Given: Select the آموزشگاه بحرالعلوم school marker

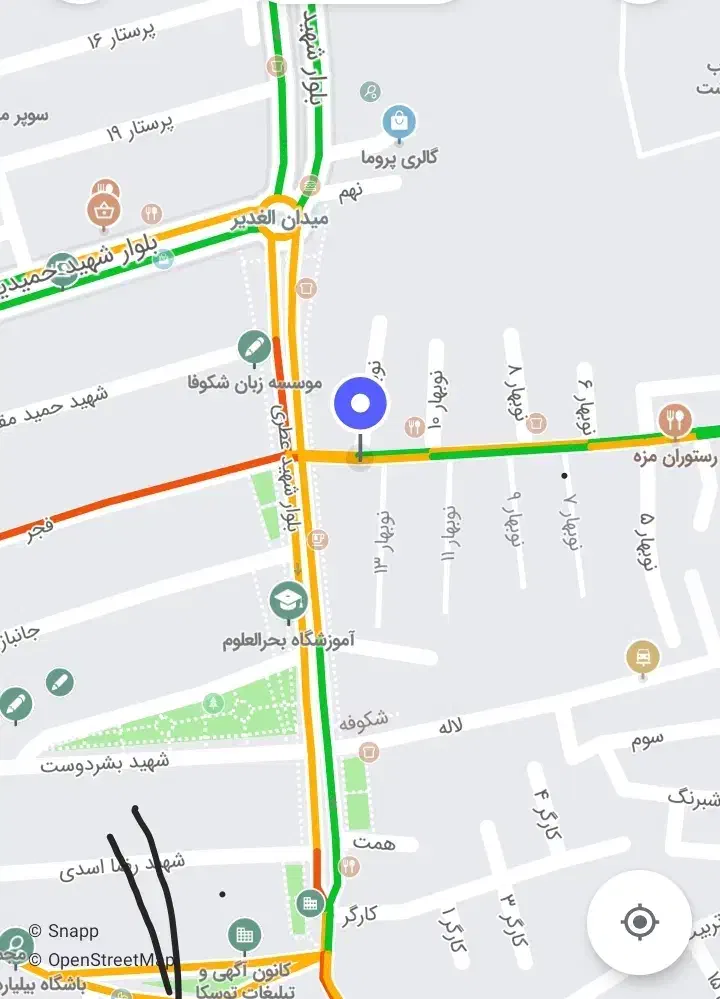Looking at the screenshot, I should pos(288,602).
